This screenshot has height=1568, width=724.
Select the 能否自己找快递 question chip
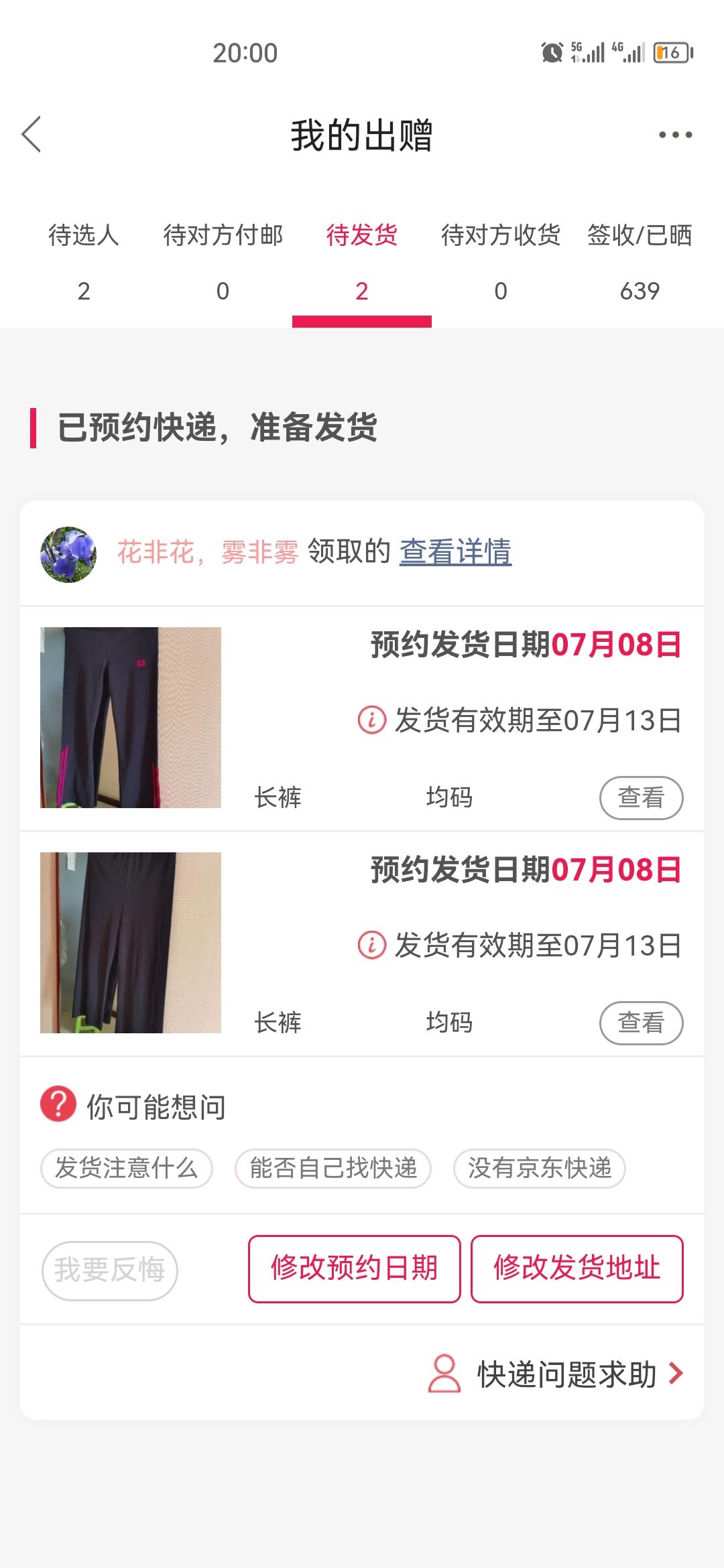click(x=333, y=1168)
